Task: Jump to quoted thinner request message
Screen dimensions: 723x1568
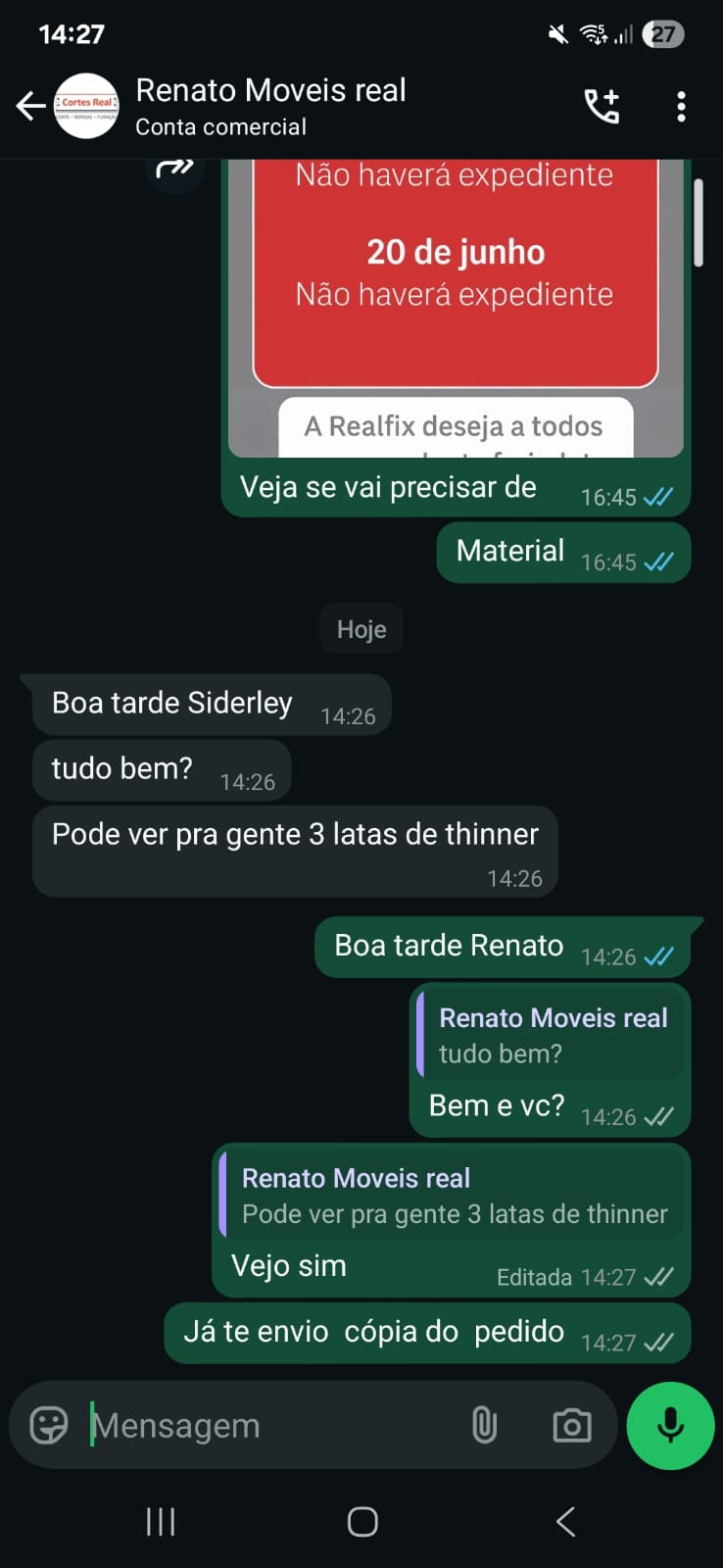Action: point(452,1196)
